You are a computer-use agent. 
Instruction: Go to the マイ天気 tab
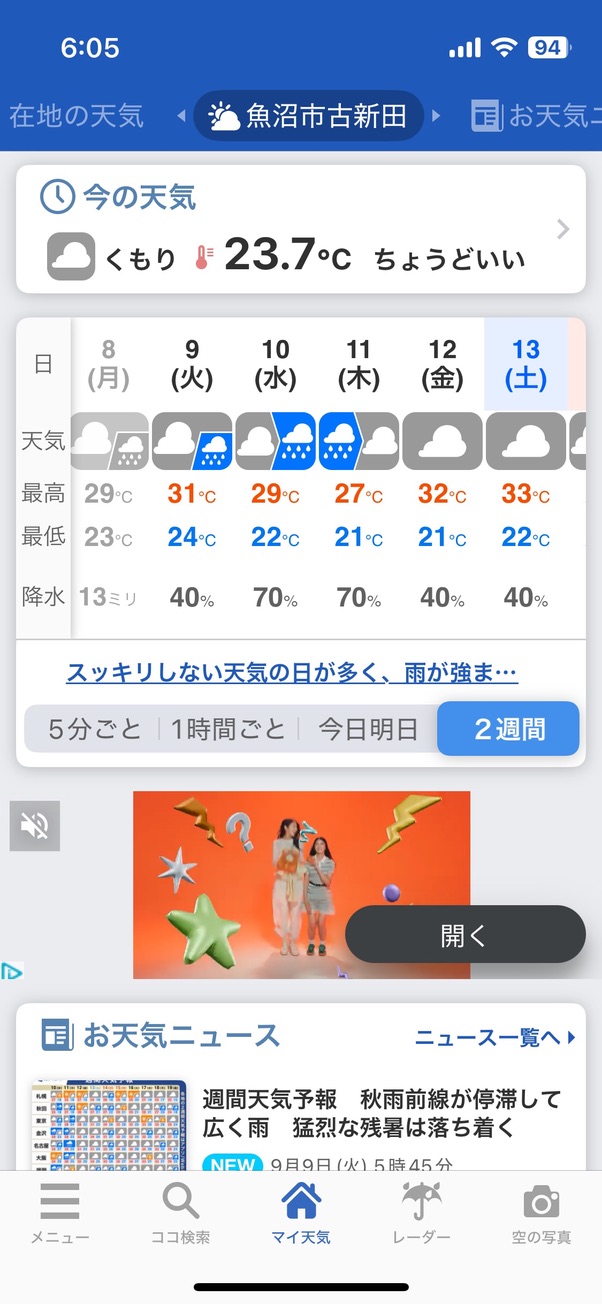[301, 1213]
